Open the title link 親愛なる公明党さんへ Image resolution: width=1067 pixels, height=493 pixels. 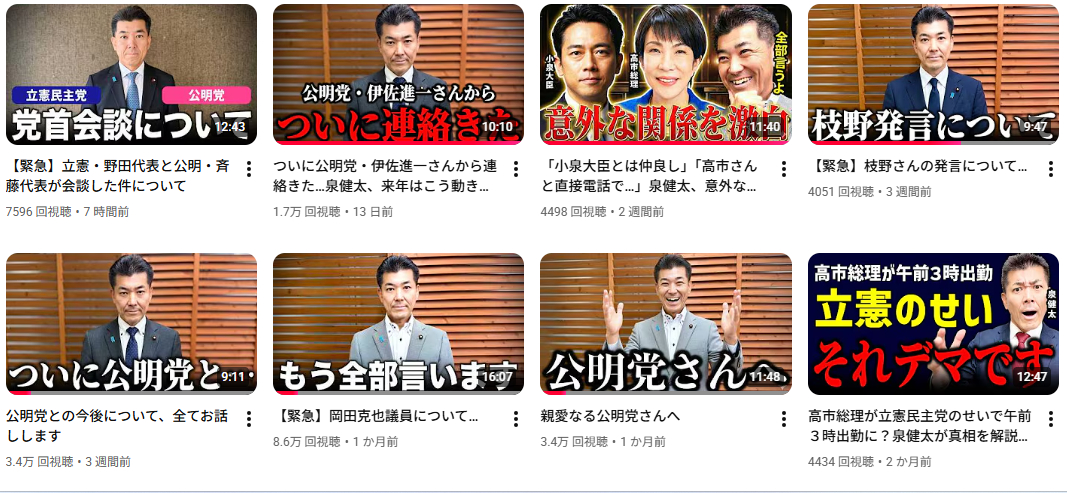click(610, 416)
